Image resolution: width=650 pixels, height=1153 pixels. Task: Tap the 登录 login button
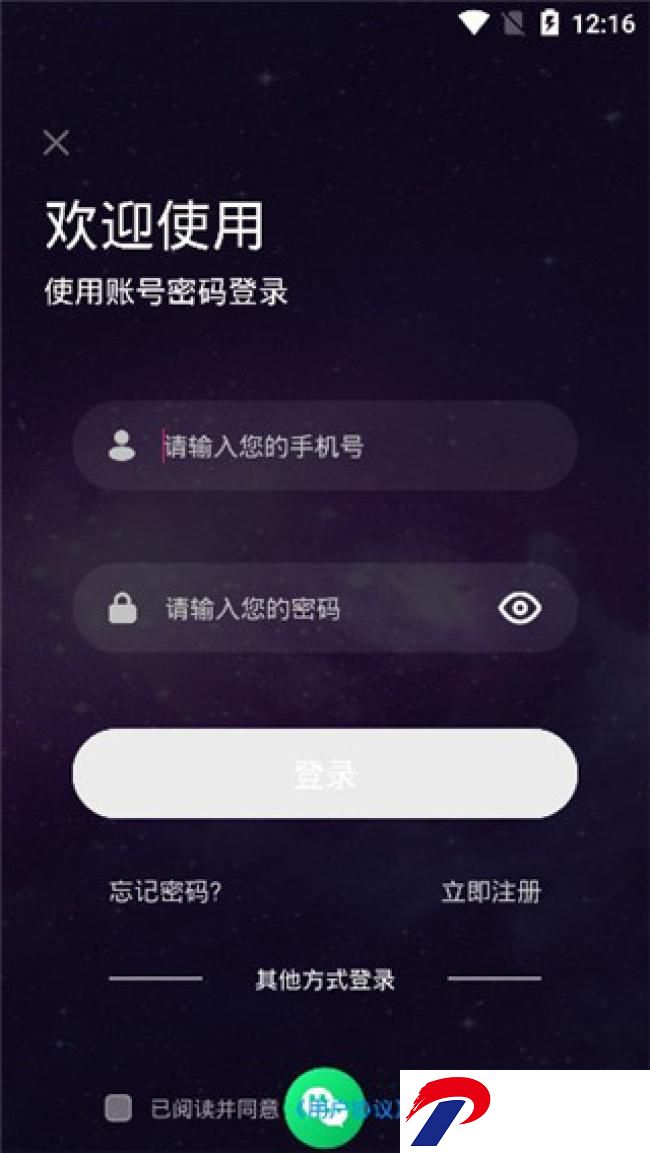coord(324,774)
